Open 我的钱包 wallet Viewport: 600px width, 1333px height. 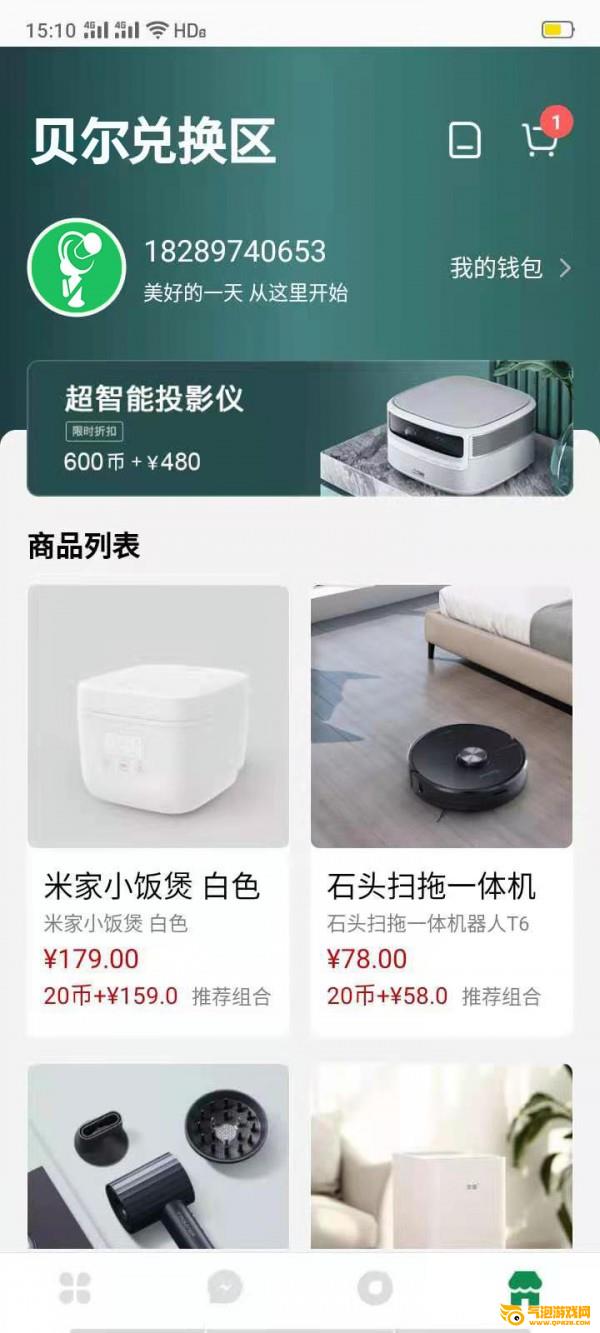click(x=510, y=268)
